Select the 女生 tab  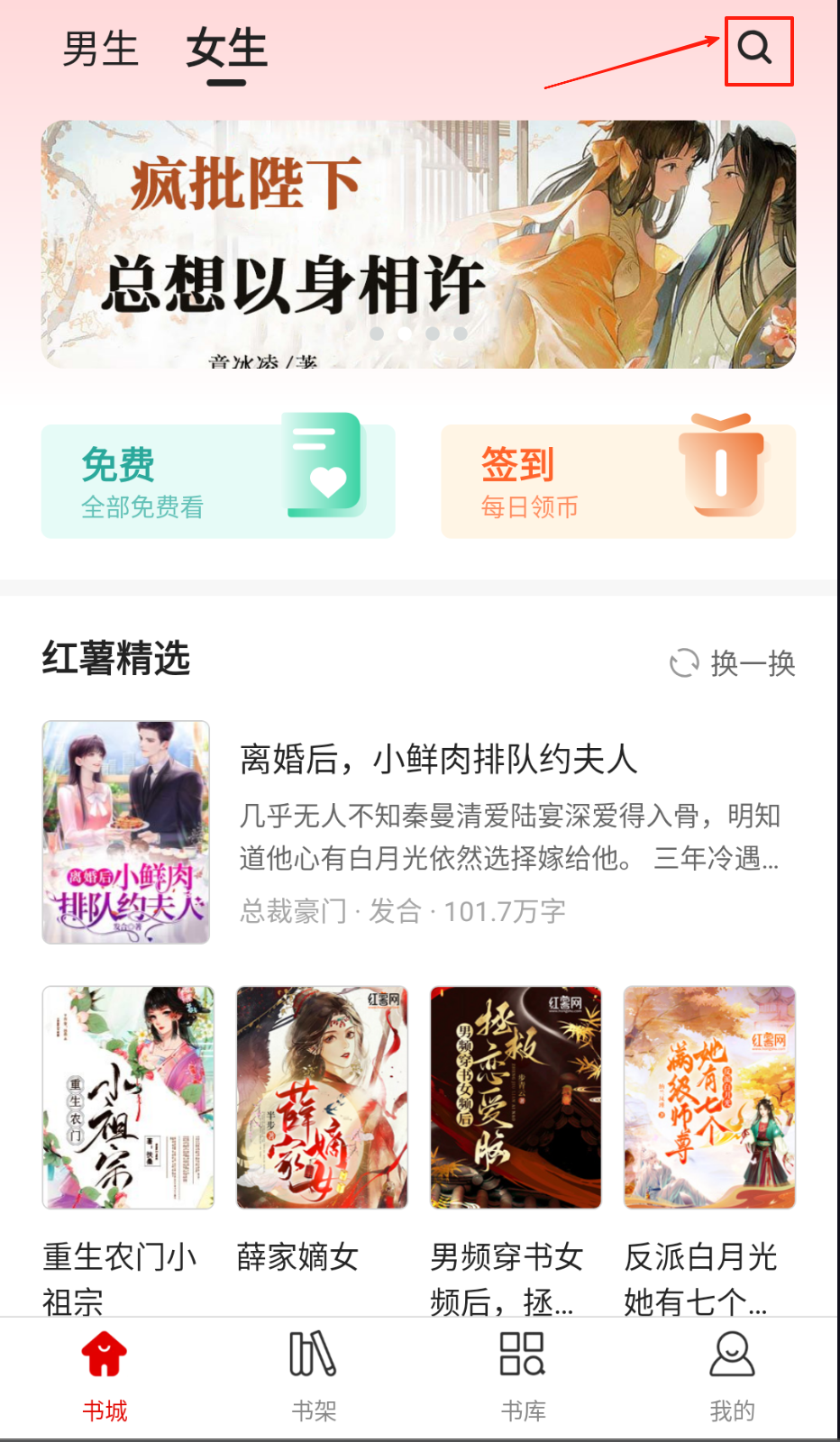pyautogui.click(x=226, y=50)
